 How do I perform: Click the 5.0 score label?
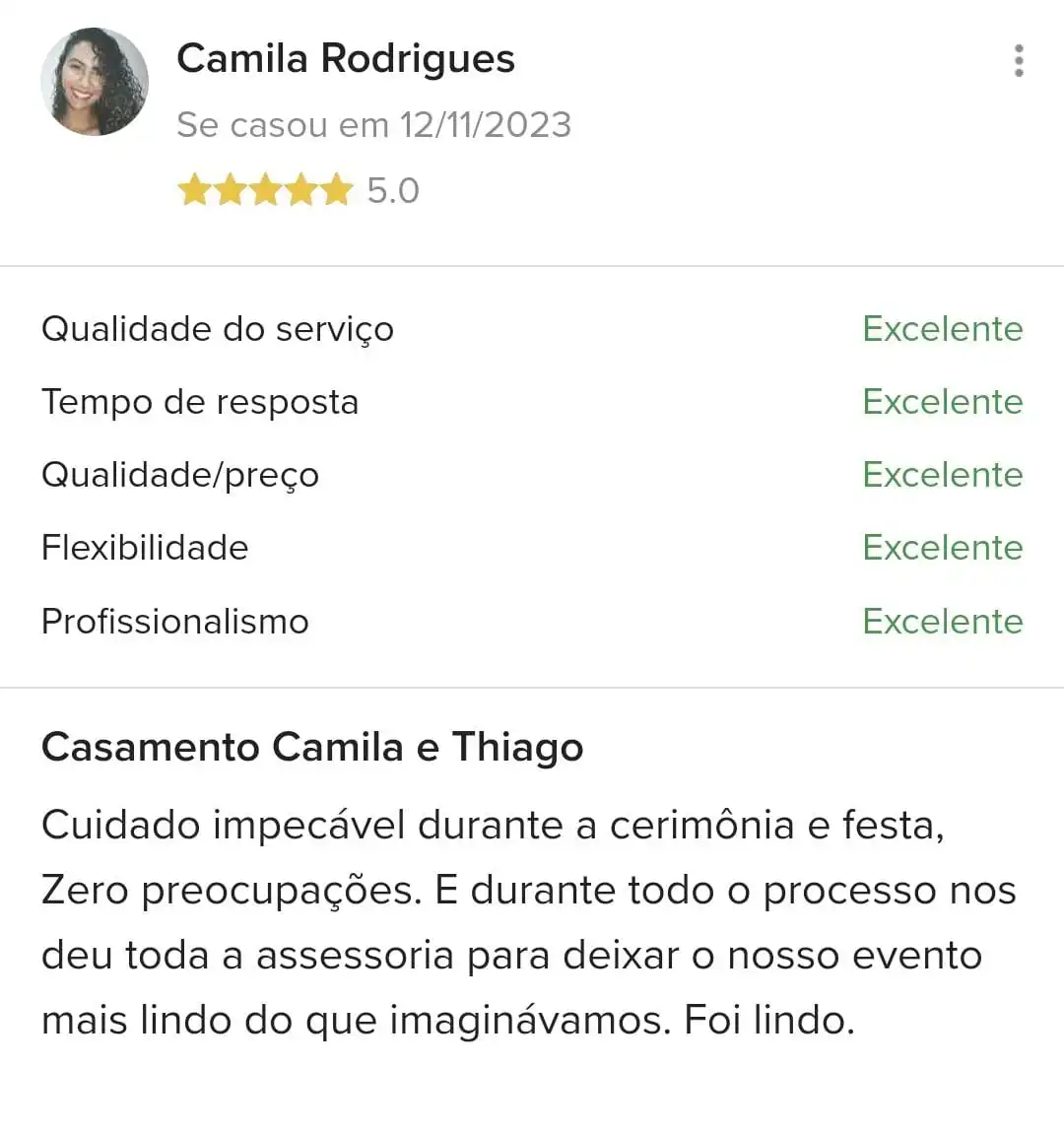tap(392, 189)
